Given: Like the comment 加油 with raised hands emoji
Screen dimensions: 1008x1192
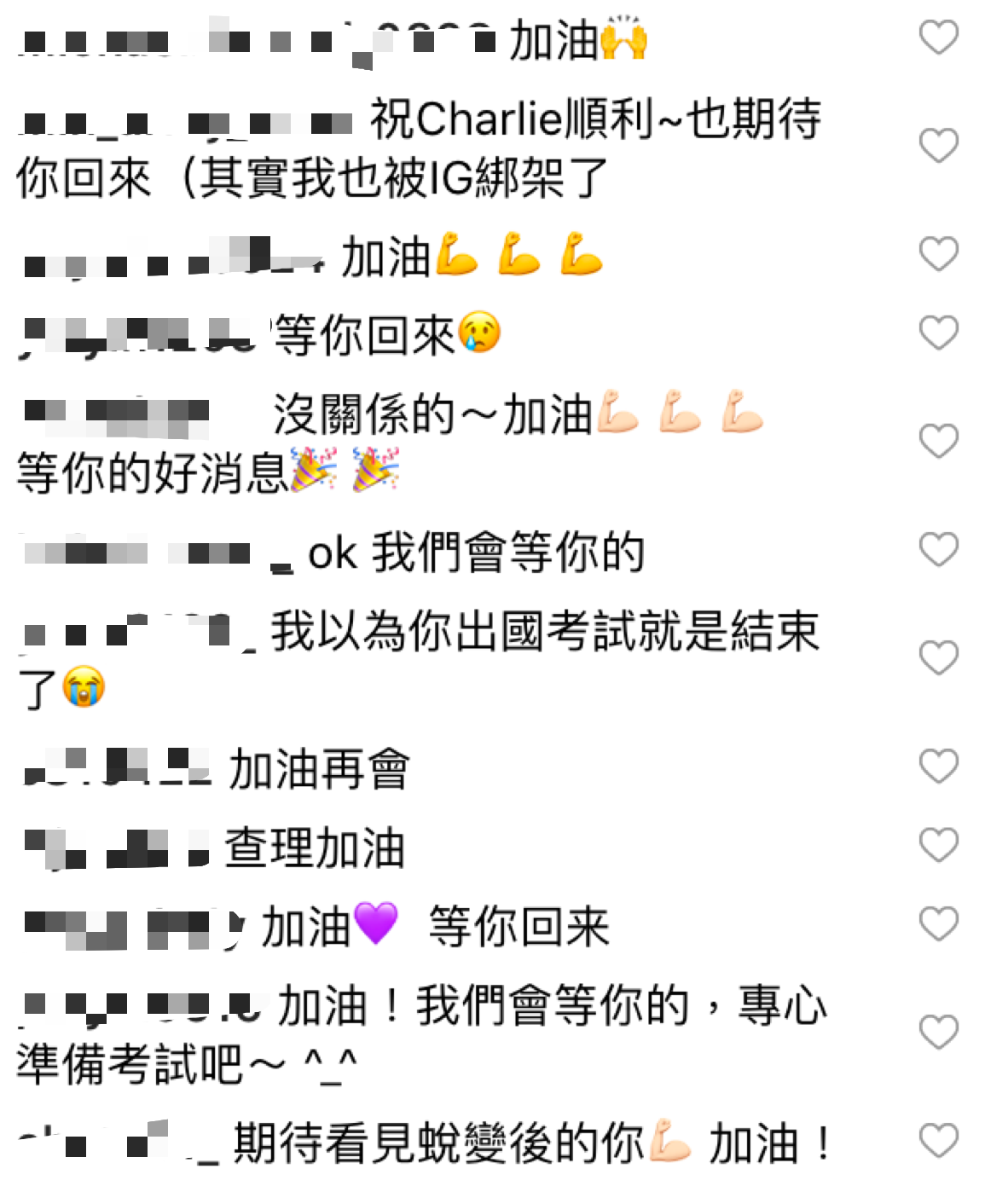Looking at the screenshot, I should tap(938, 38).
